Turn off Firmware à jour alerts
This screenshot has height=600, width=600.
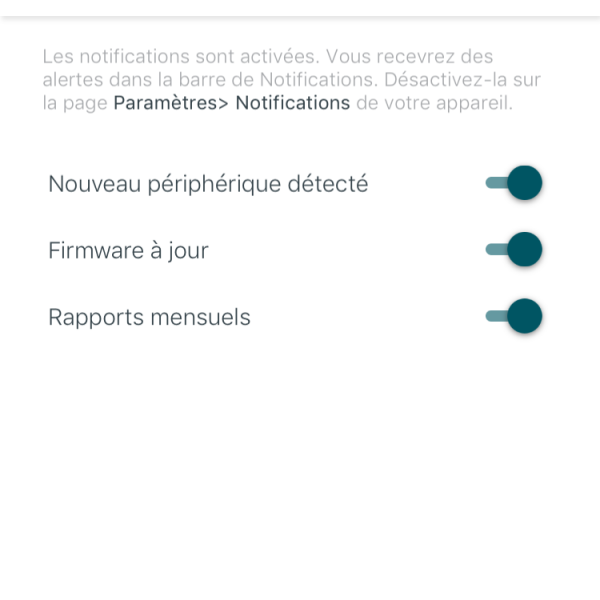[514, 250]
